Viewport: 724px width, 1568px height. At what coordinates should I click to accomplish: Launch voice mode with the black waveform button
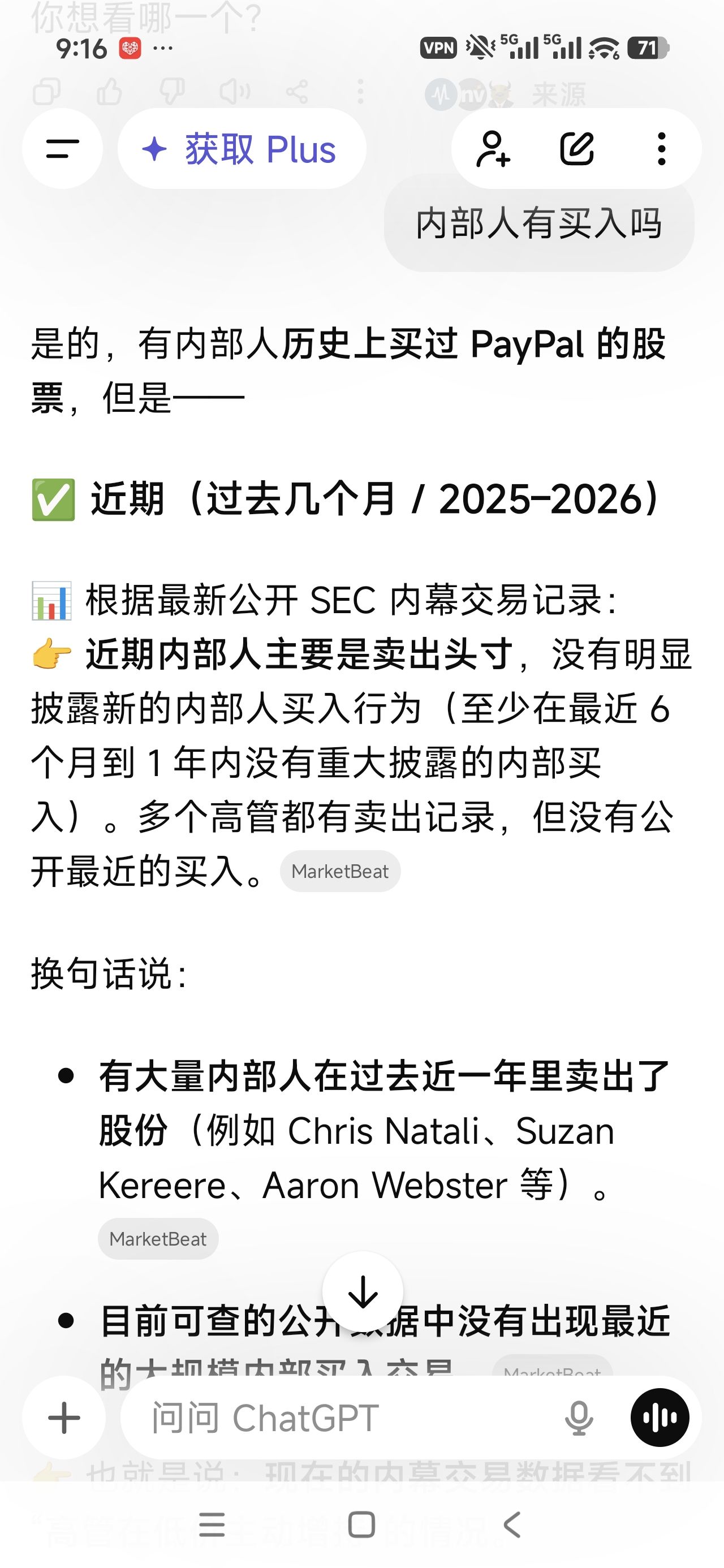point(660,1418)
